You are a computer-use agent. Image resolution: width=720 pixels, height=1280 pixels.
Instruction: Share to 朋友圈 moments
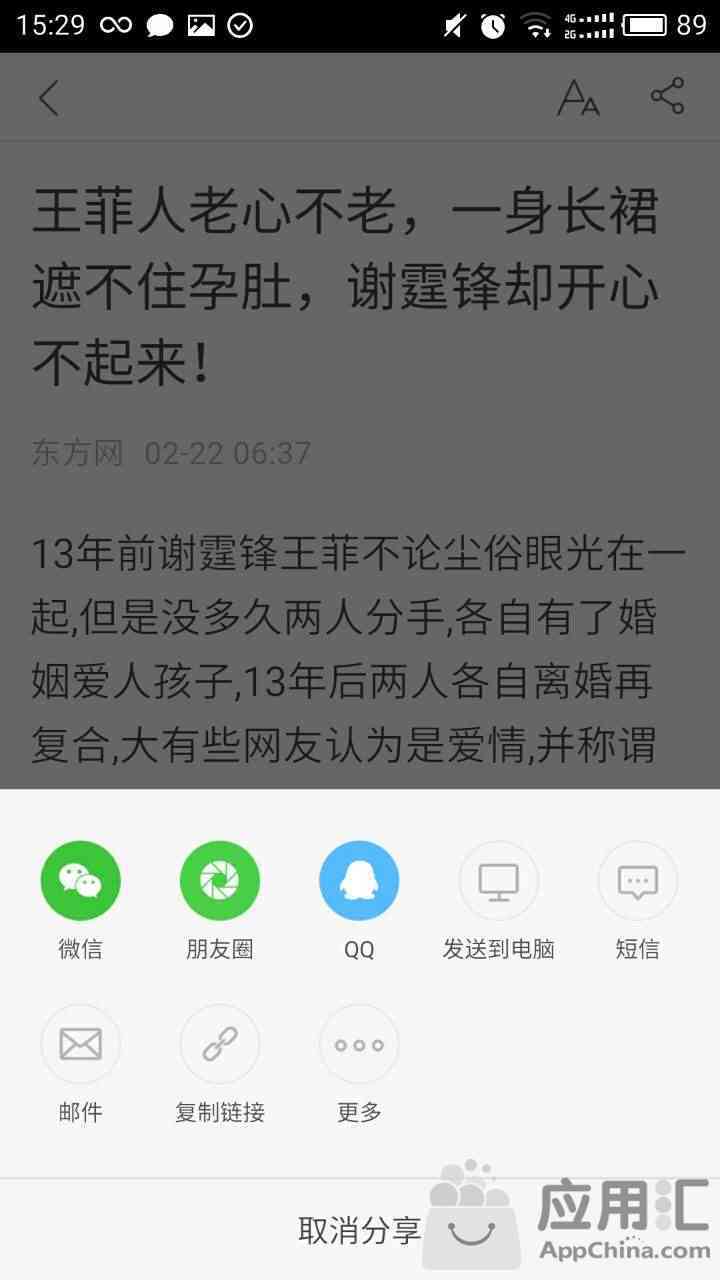tap(219, 881)
